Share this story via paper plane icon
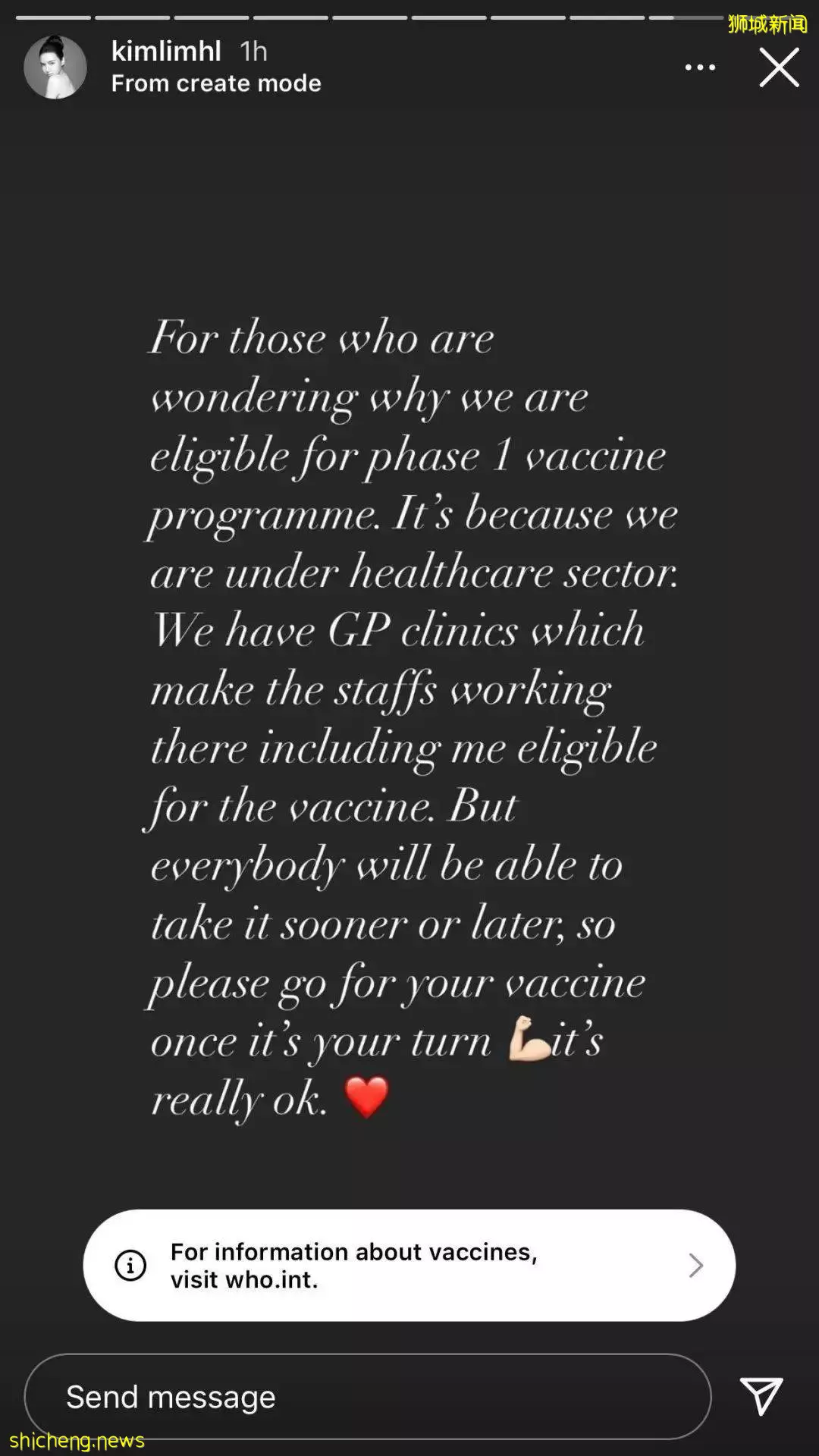819x1456 pixels. pyautogui.click(x=761, y=1396)
